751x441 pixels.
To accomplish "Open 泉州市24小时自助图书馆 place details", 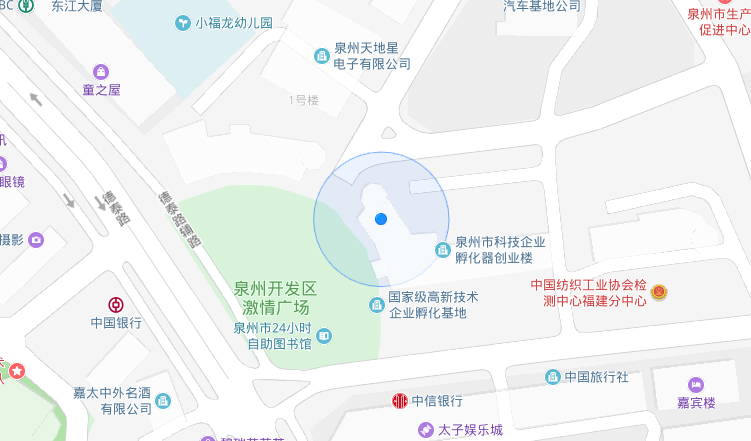I will 325,335.
